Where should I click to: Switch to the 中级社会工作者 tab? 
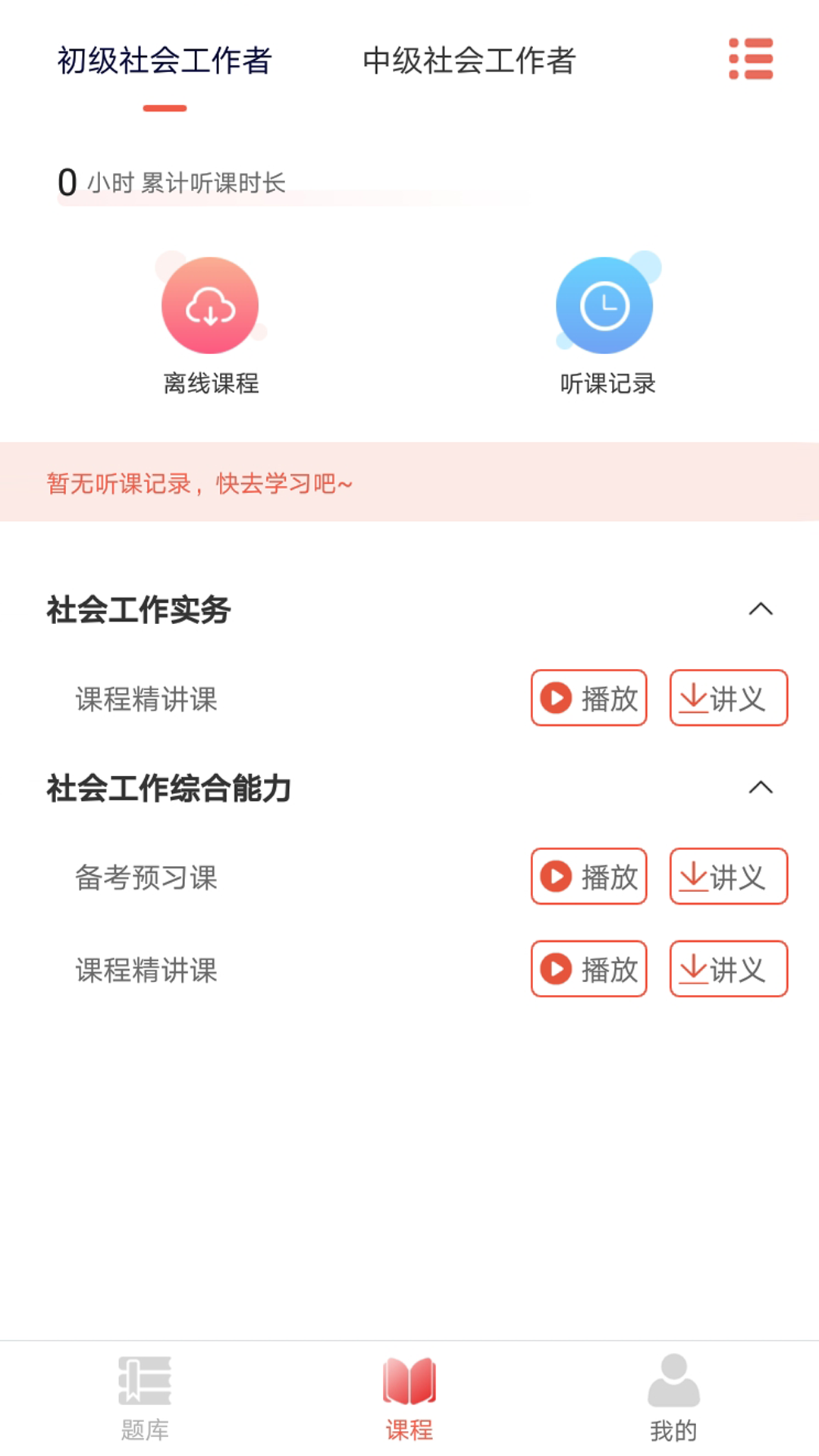(470, 62)
